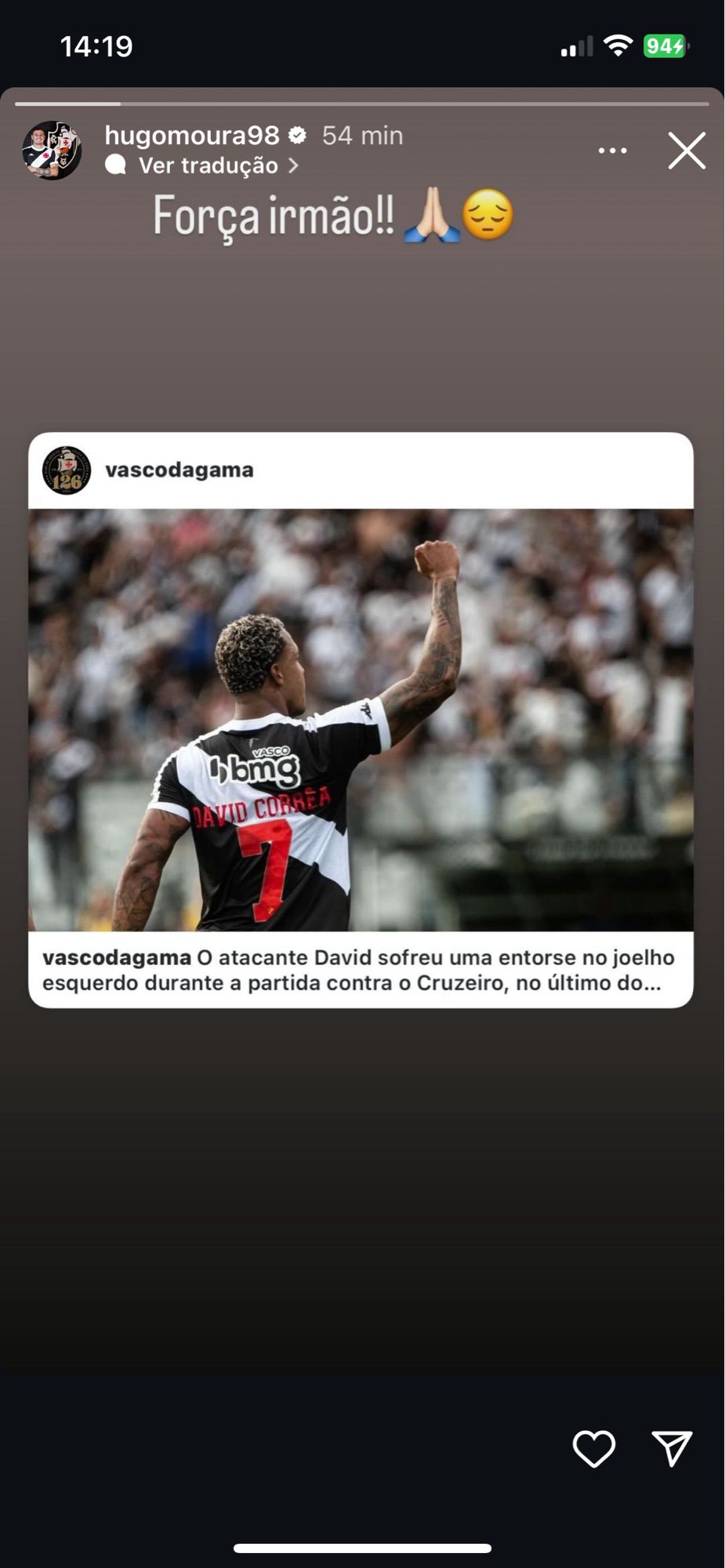
Task: Open the three-dot story options menu
Action: tap(612, 151)
